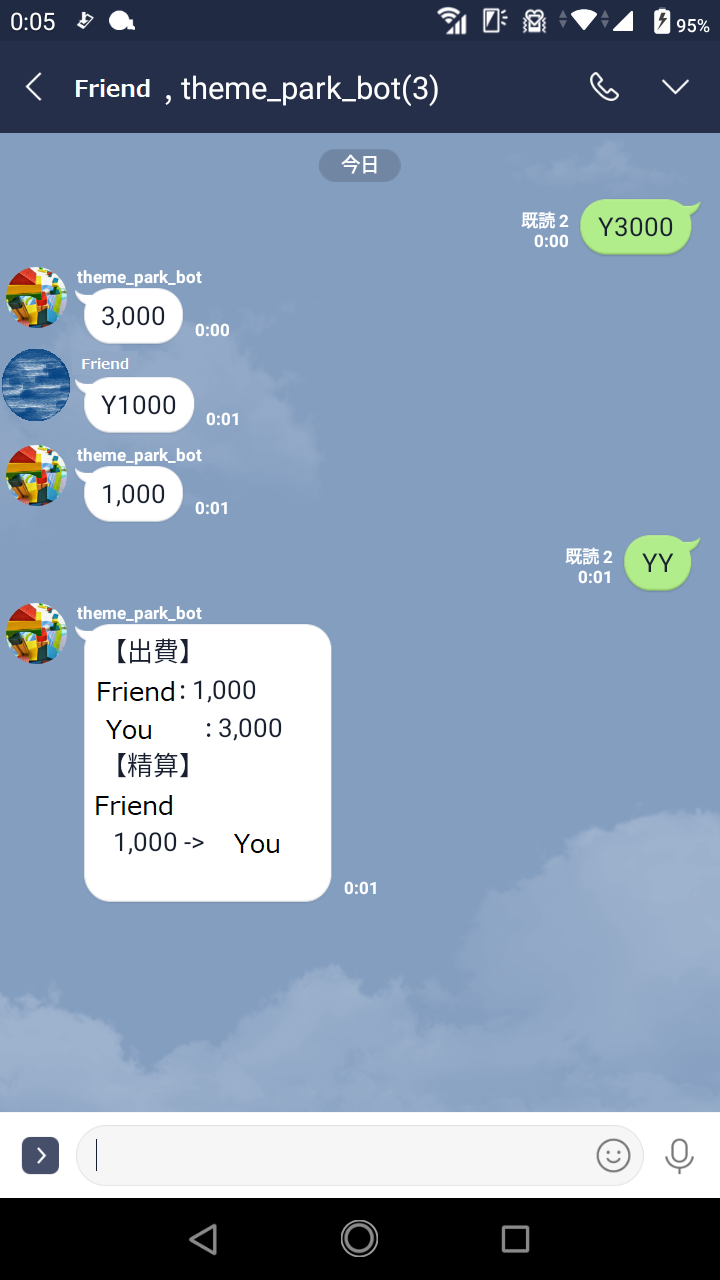Start a voice call with the phone icon
Image resolution: width=720 pixels, height=1280 pixels.
pyautogui.click(x=604, y=87)
